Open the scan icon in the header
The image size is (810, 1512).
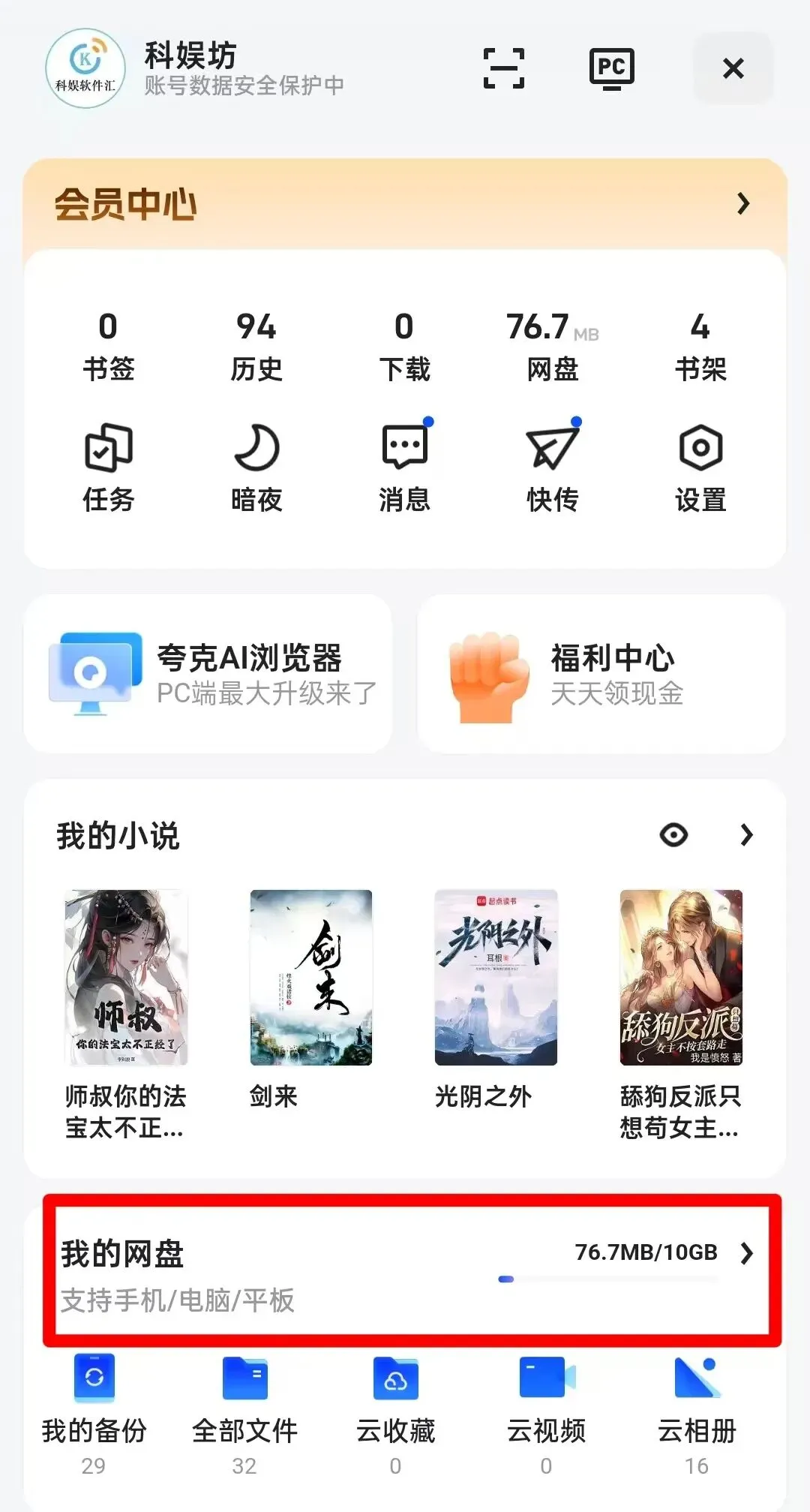503,68
